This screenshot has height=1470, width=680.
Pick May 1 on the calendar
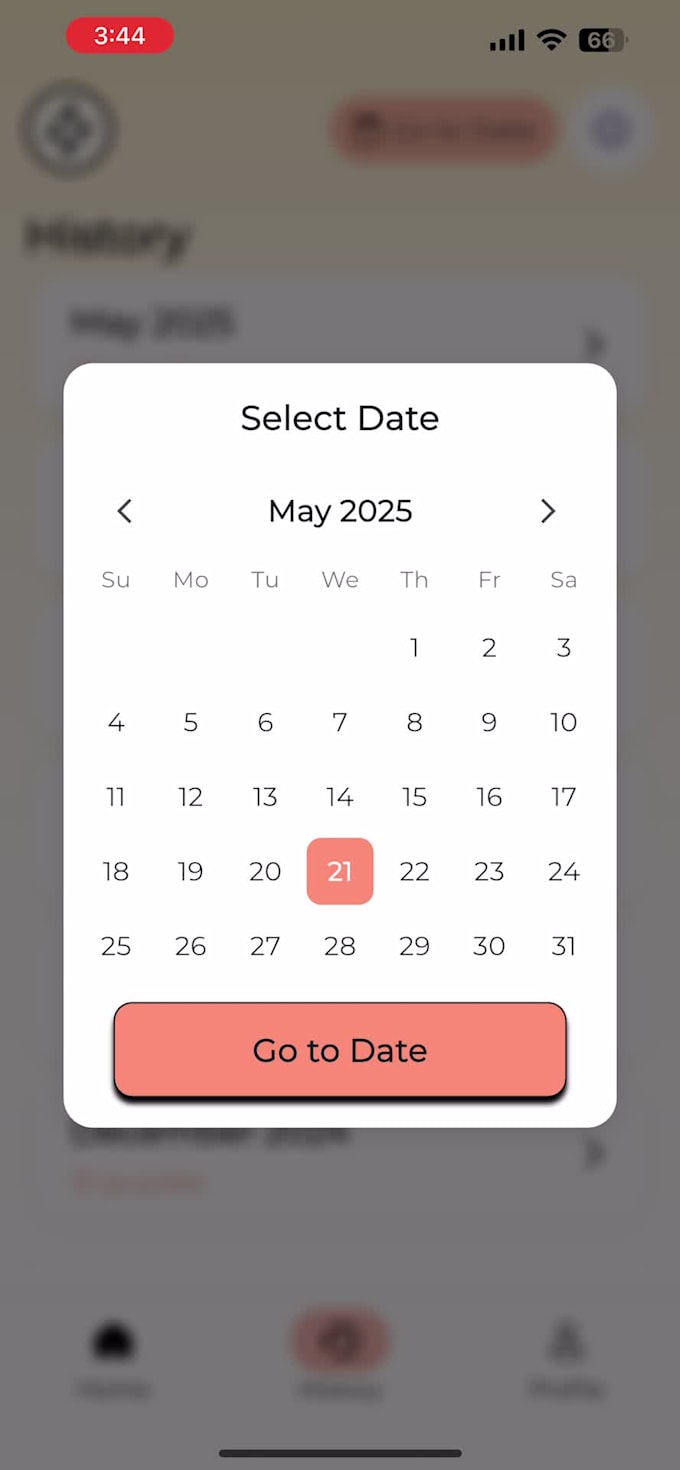(x=414, y=648)
